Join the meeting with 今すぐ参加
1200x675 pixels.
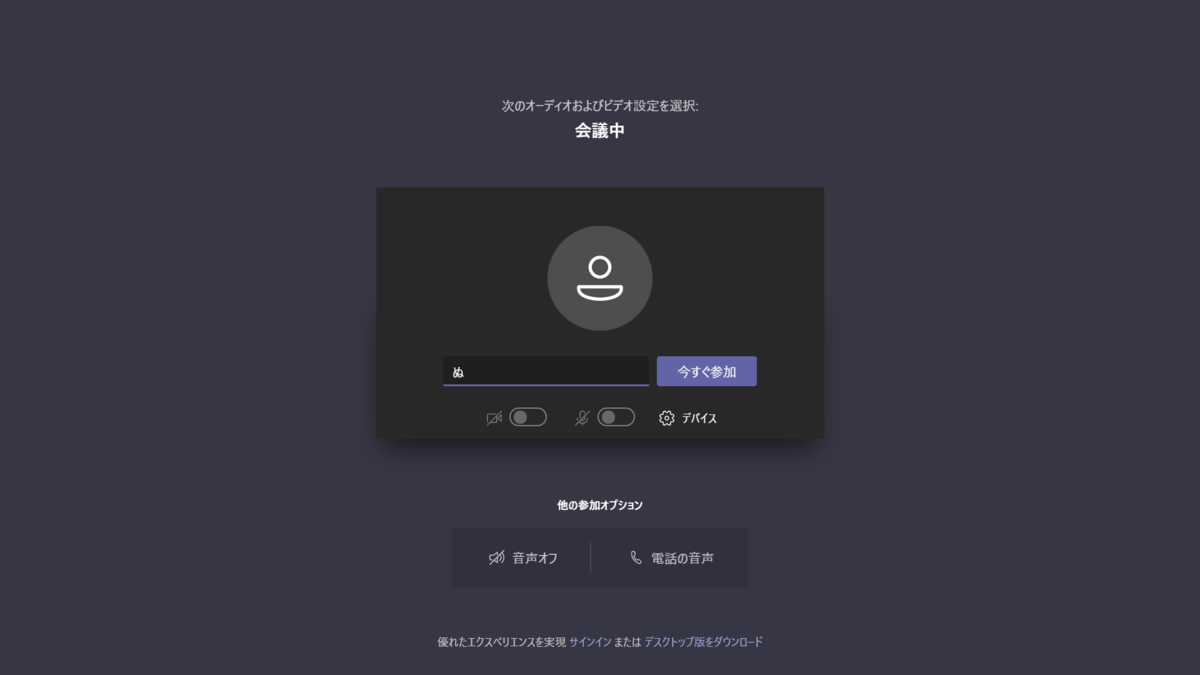[706, 371]
